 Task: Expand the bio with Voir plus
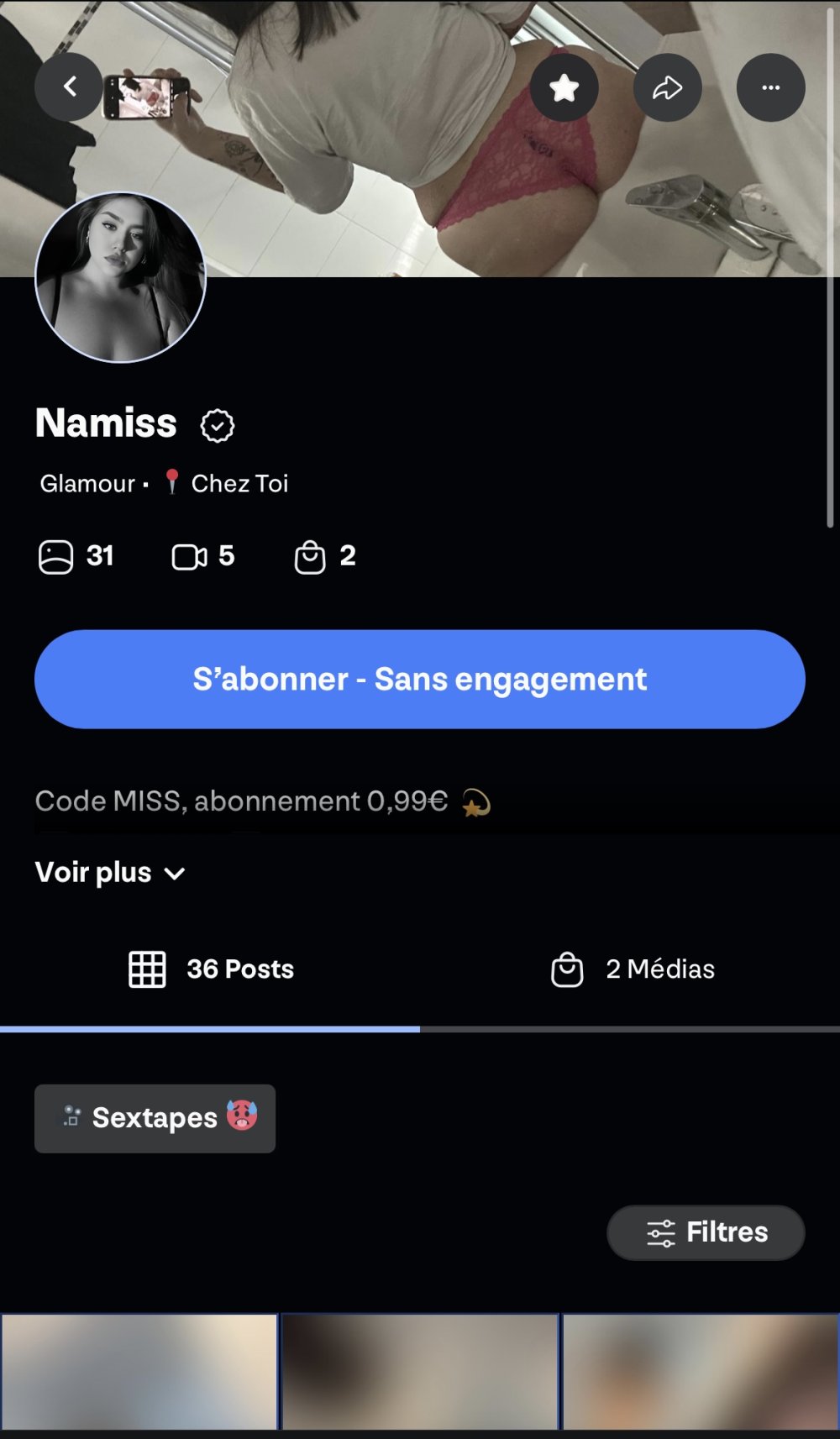110,873
